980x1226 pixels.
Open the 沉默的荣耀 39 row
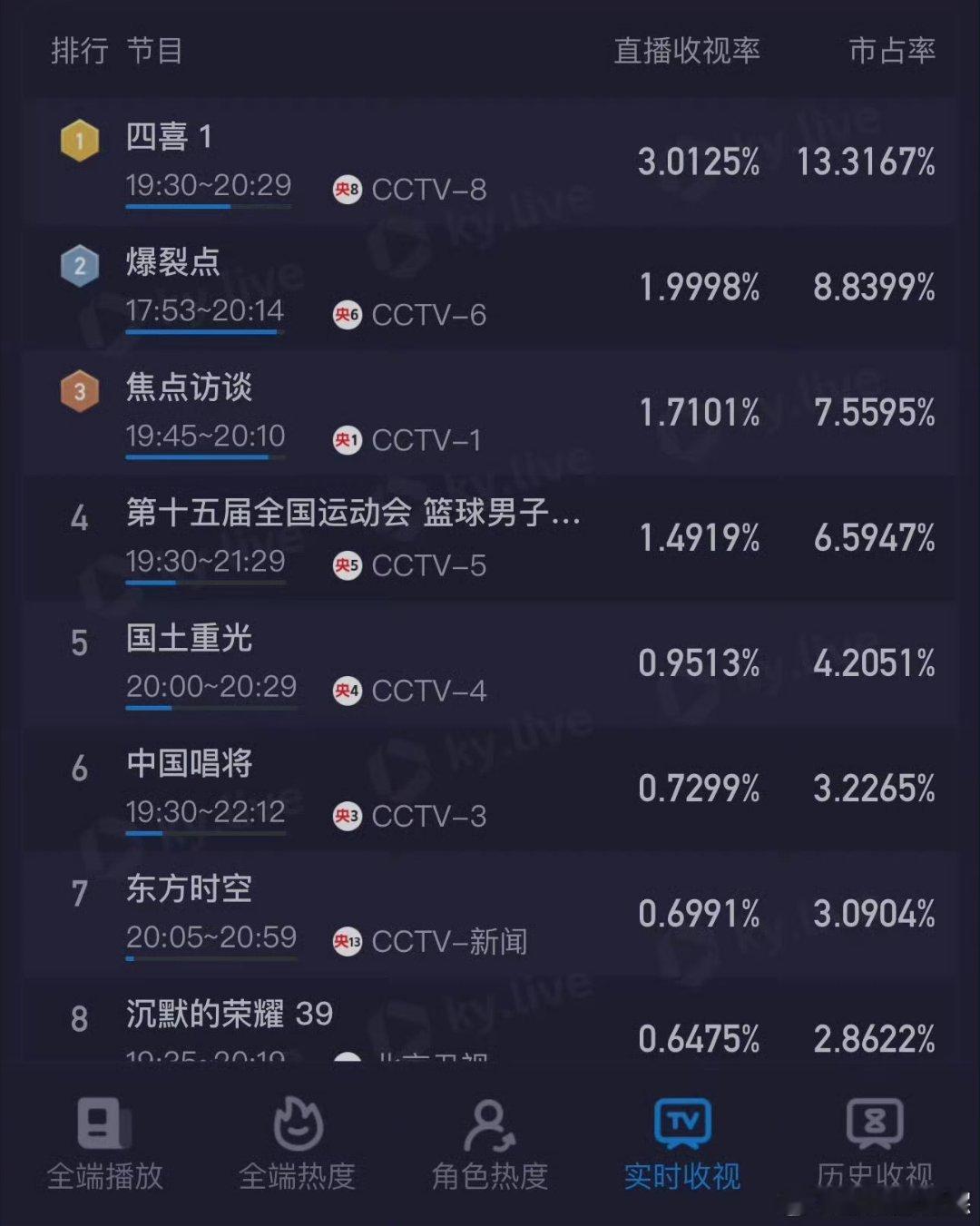(228, 1015)
